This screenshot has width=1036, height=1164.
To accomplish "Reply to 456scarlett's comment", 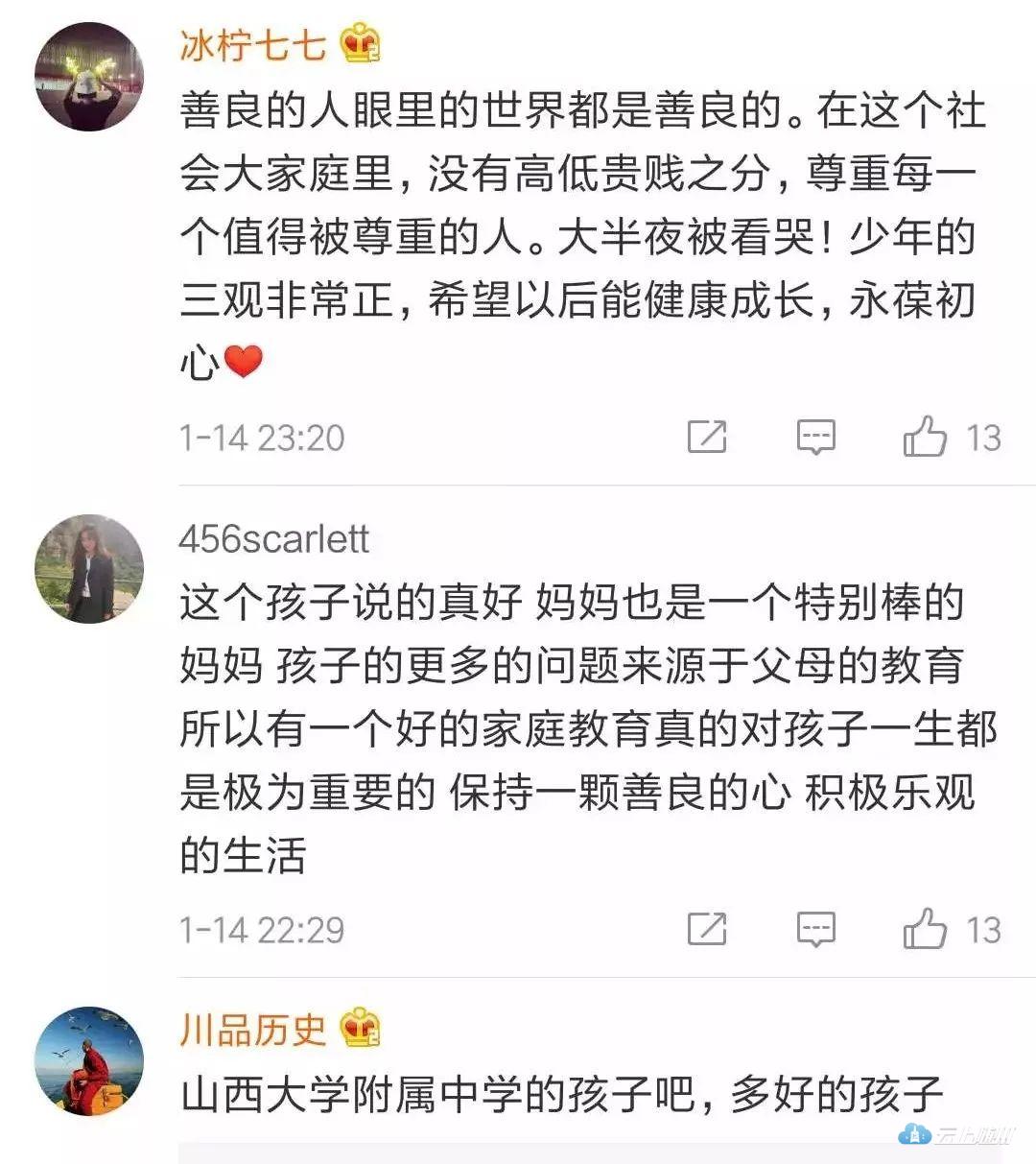I will point(815,929).
